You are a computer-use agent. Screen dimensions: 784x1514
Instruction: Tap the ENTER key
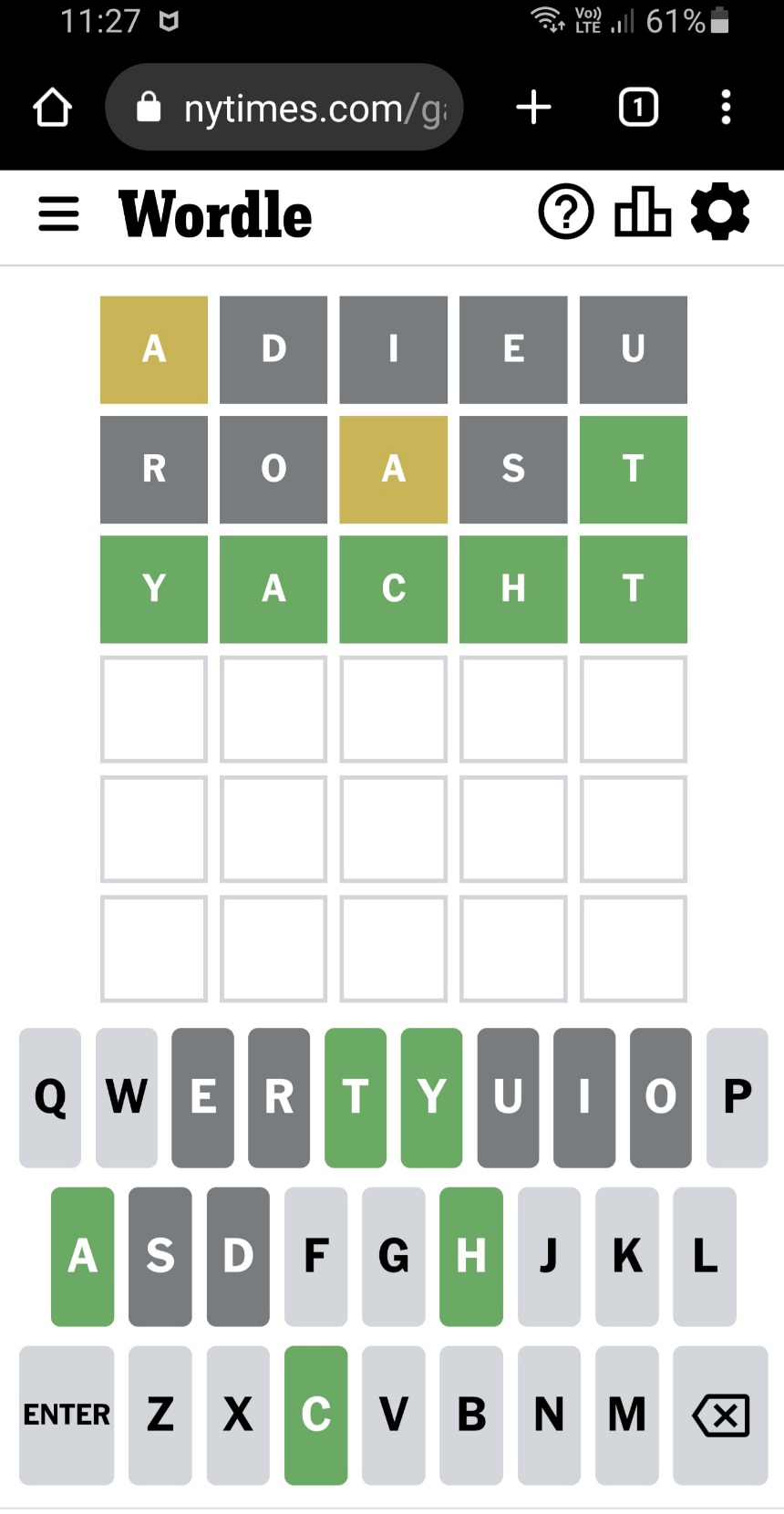pyautogui.click(x=67, y=1415)
